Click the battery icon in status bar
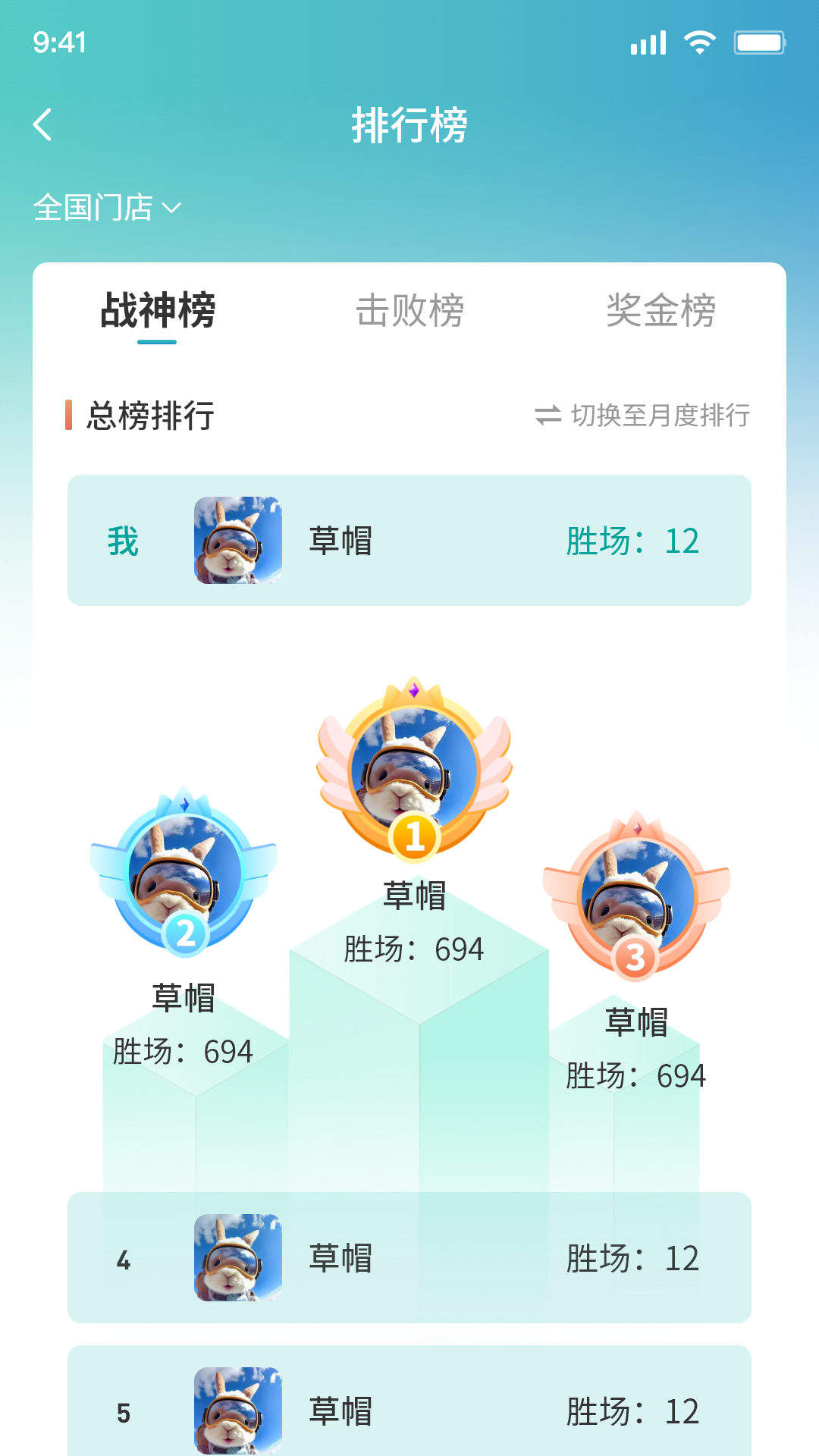 click(759, 43)
